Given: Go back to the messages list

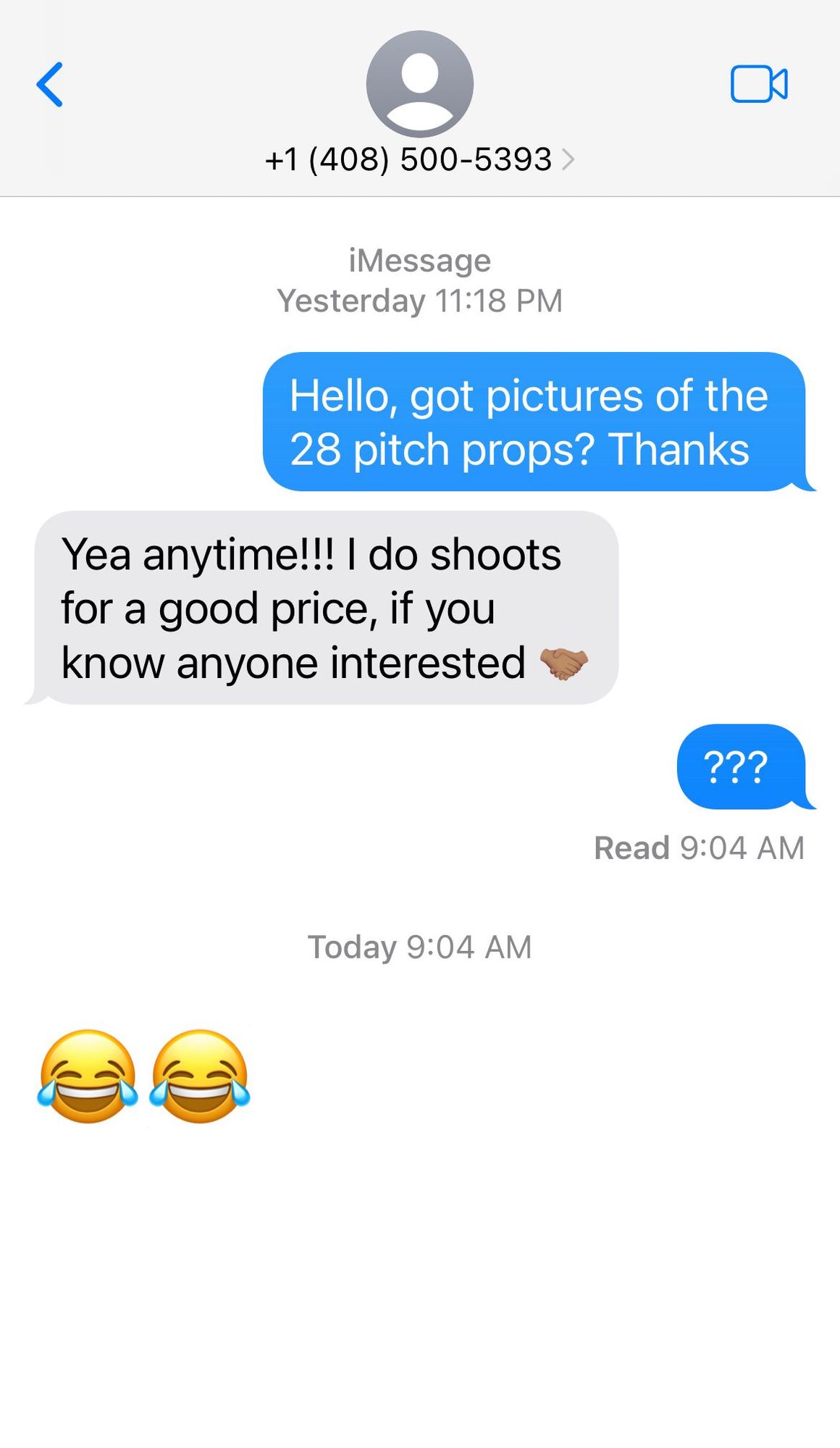Looking at the screenshot, I should point(50,85).
